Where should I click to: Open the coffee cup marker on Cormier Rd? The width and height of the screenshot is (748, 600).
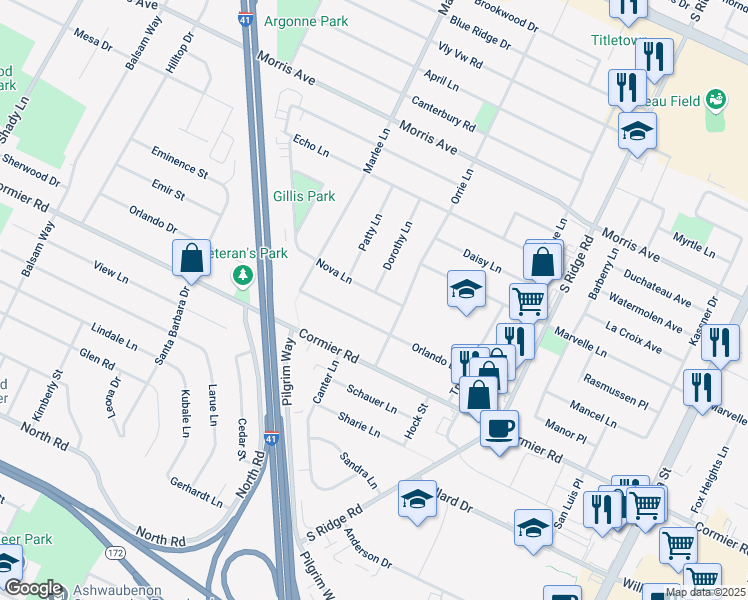(499, 428)
